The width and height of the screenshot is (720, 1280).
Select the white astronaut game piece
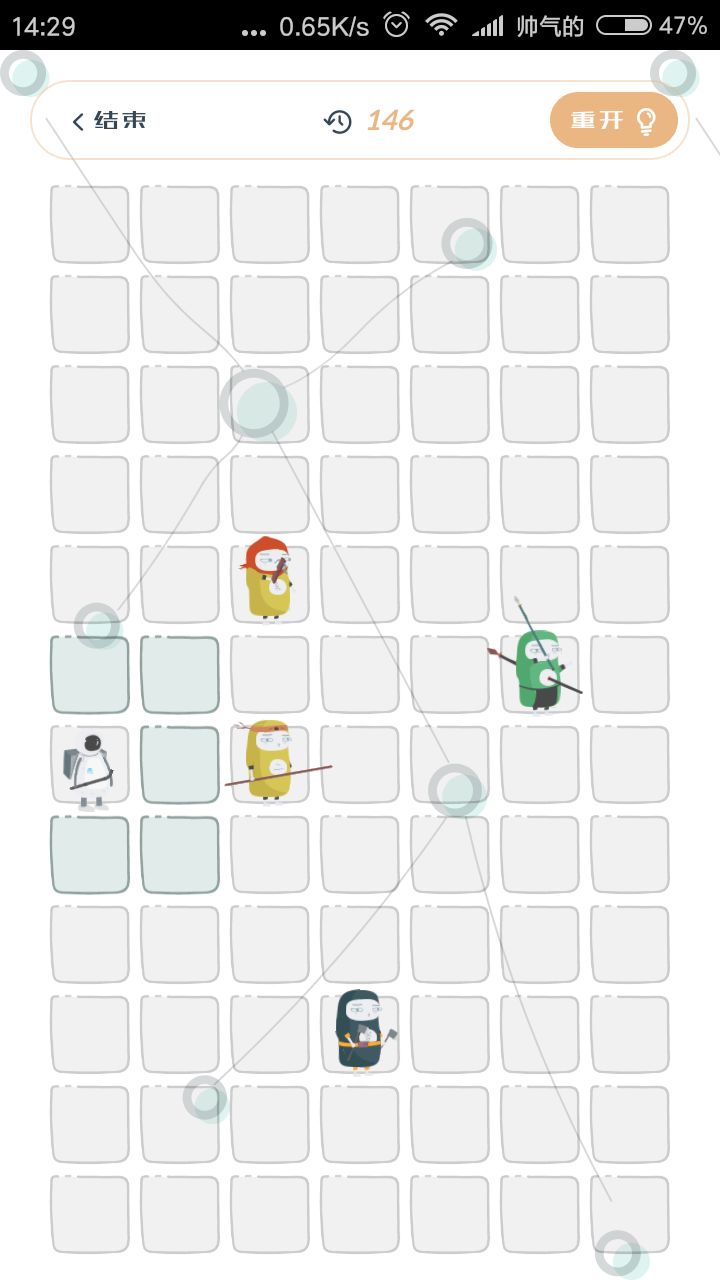(89, 764)
